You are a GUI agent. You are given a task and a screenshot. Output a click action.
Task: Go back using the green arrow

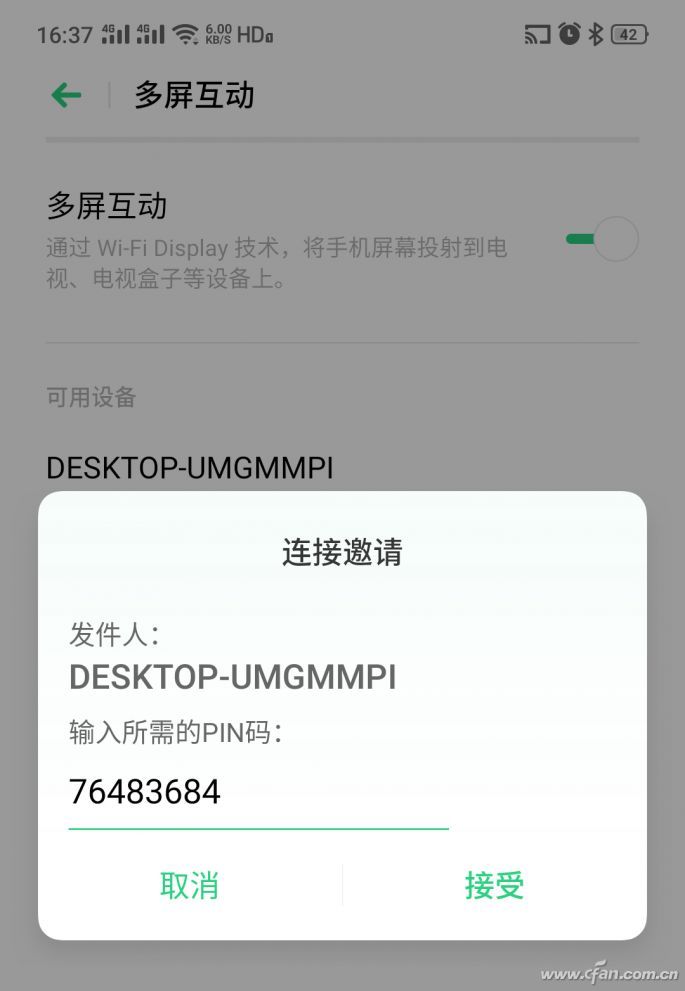pyautogui.click(x=66, y=96)
